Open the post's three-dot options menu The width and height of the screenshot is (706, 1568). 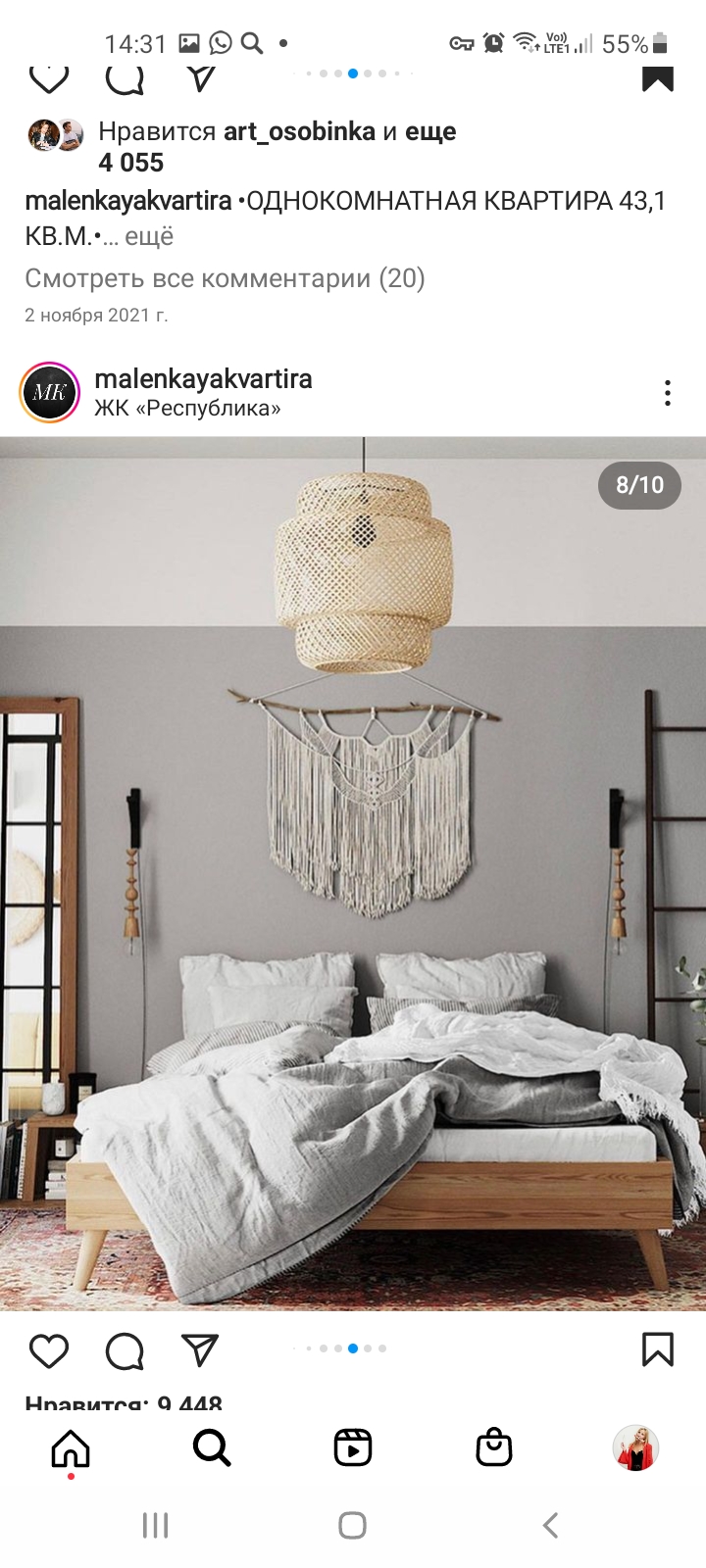(x=668, y=393)
